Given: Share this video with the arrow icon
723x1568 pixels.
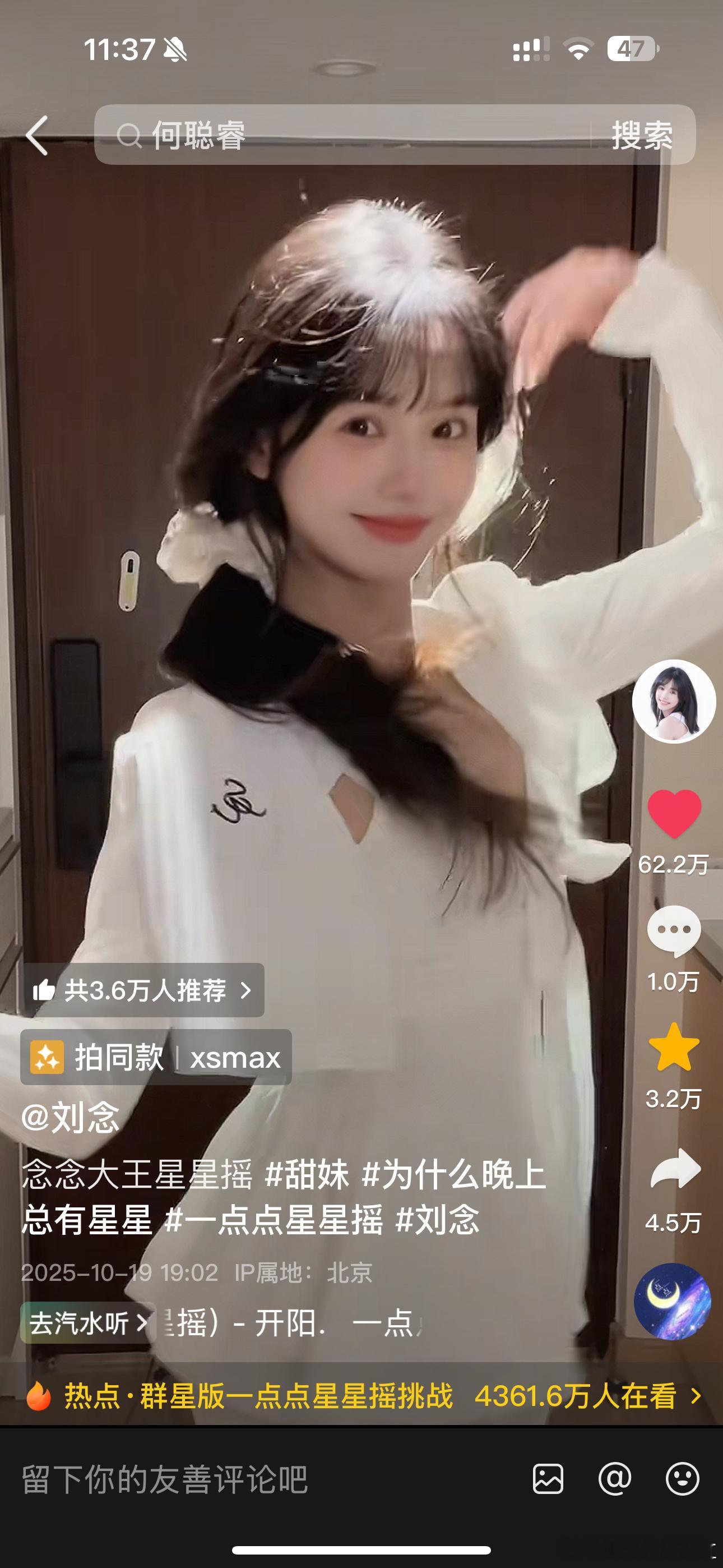Looking at the screenshot, I should point(674,1169).
